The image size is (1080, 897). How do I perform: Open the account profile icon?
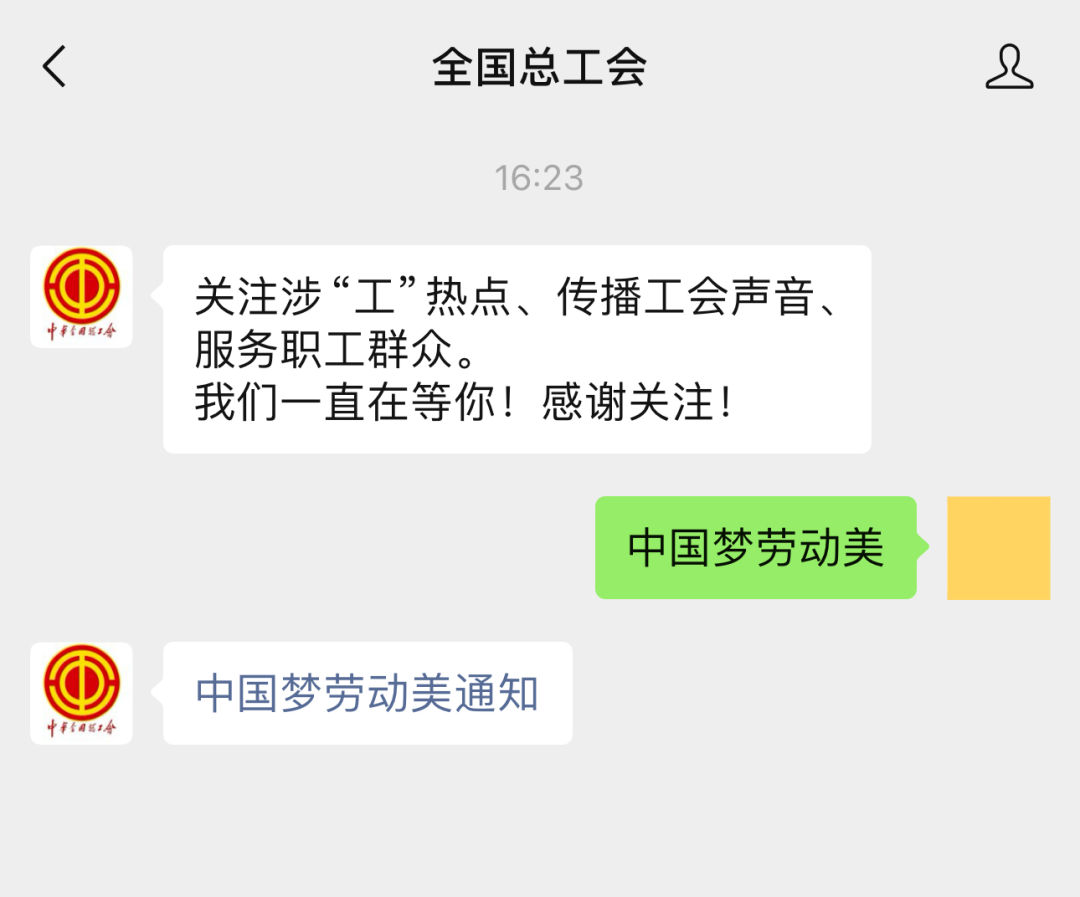[x=1009, y=67]
